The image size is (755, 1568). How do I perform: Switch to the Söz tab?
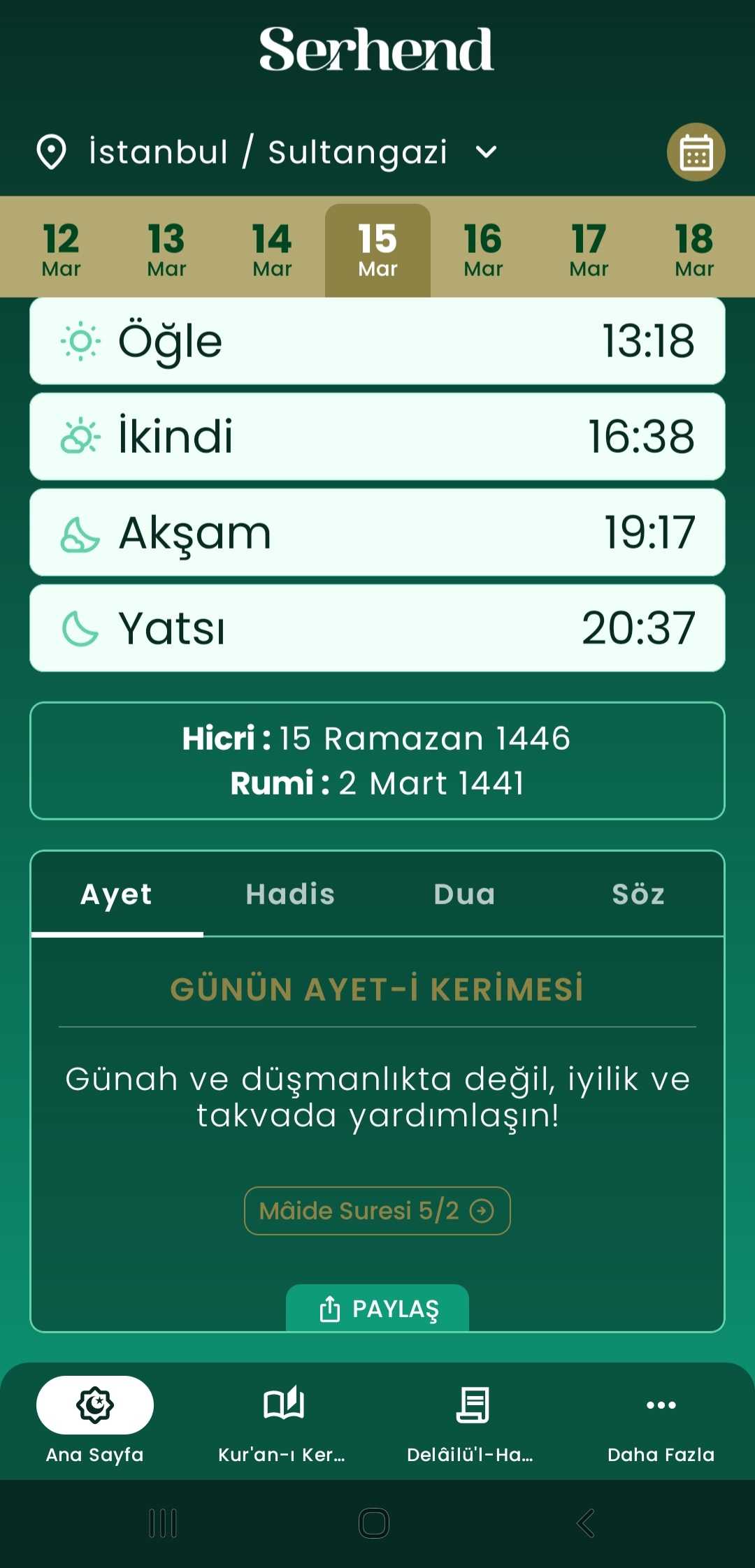point(638,894)
